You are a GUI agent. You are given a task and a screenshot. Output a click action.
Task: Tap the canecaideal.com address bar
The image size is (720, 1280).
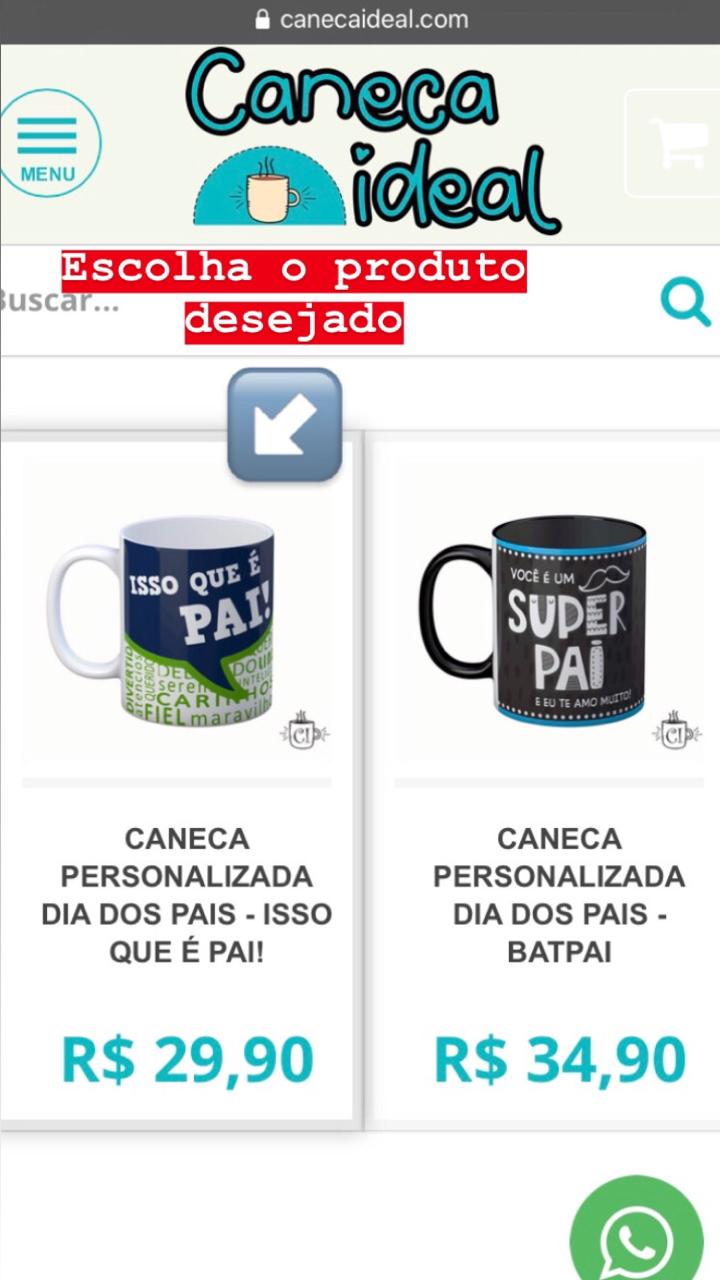[x=360, y=19]
